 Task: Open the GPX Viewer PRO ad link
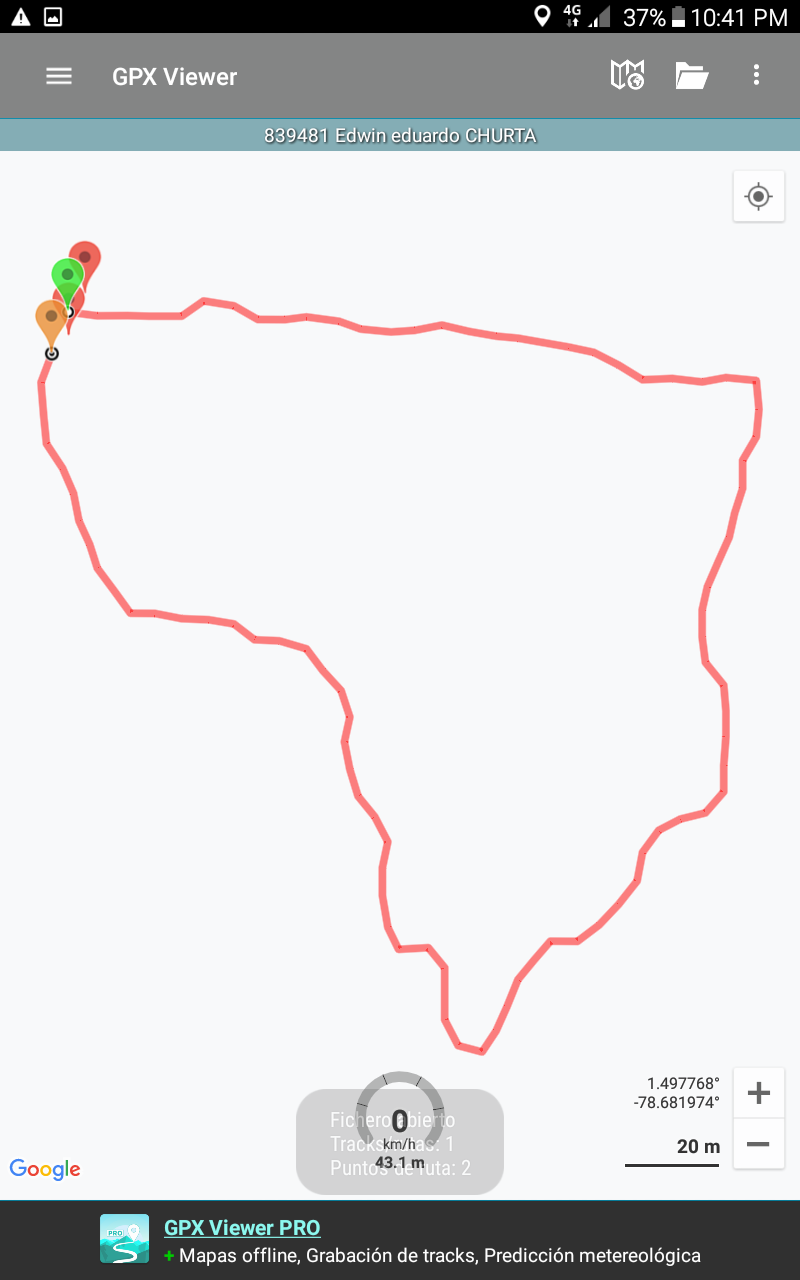tap(242, 1228)
